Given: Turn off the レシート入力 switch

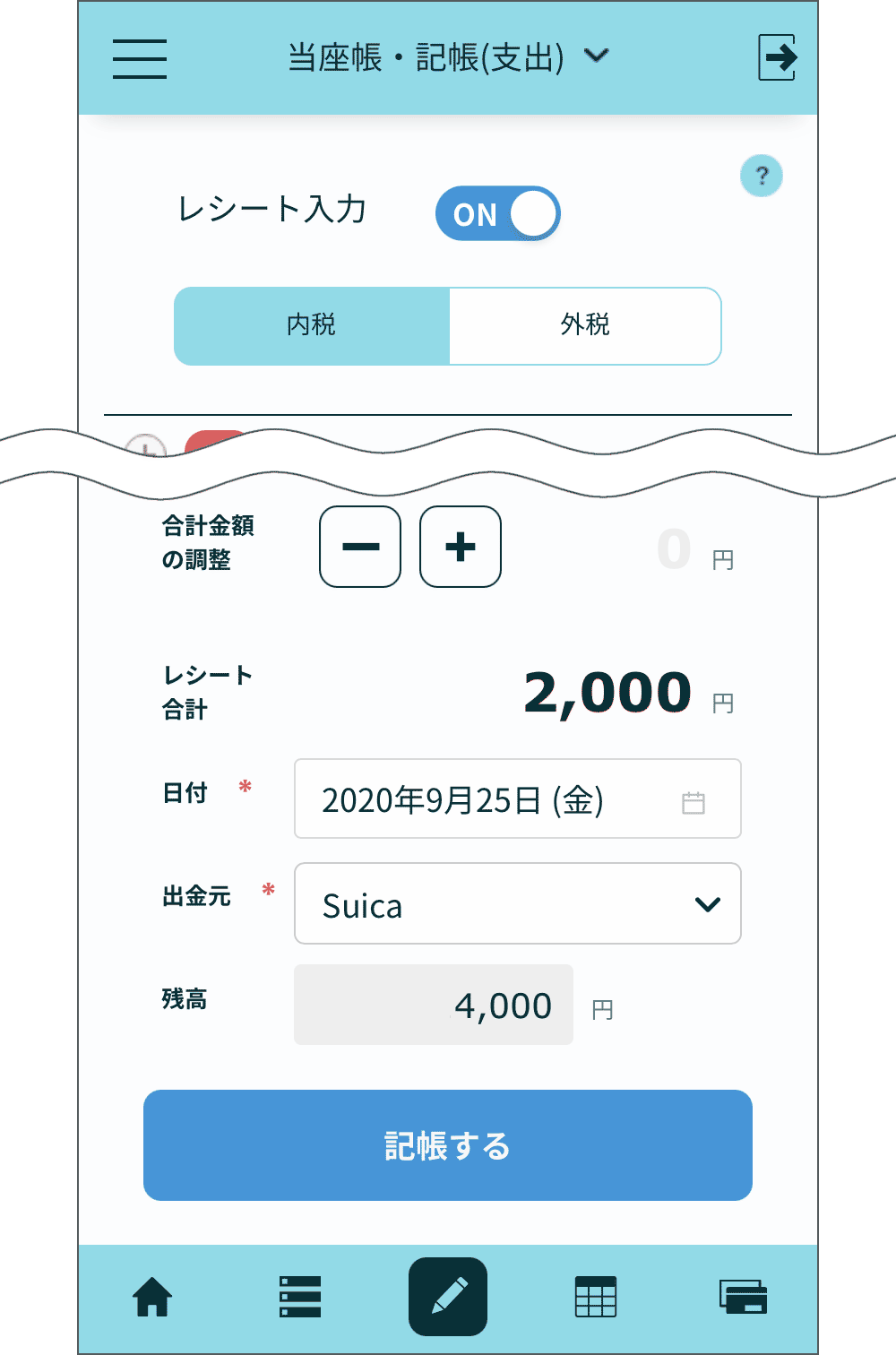Looking at the screenshot, I should pos(498,214).
